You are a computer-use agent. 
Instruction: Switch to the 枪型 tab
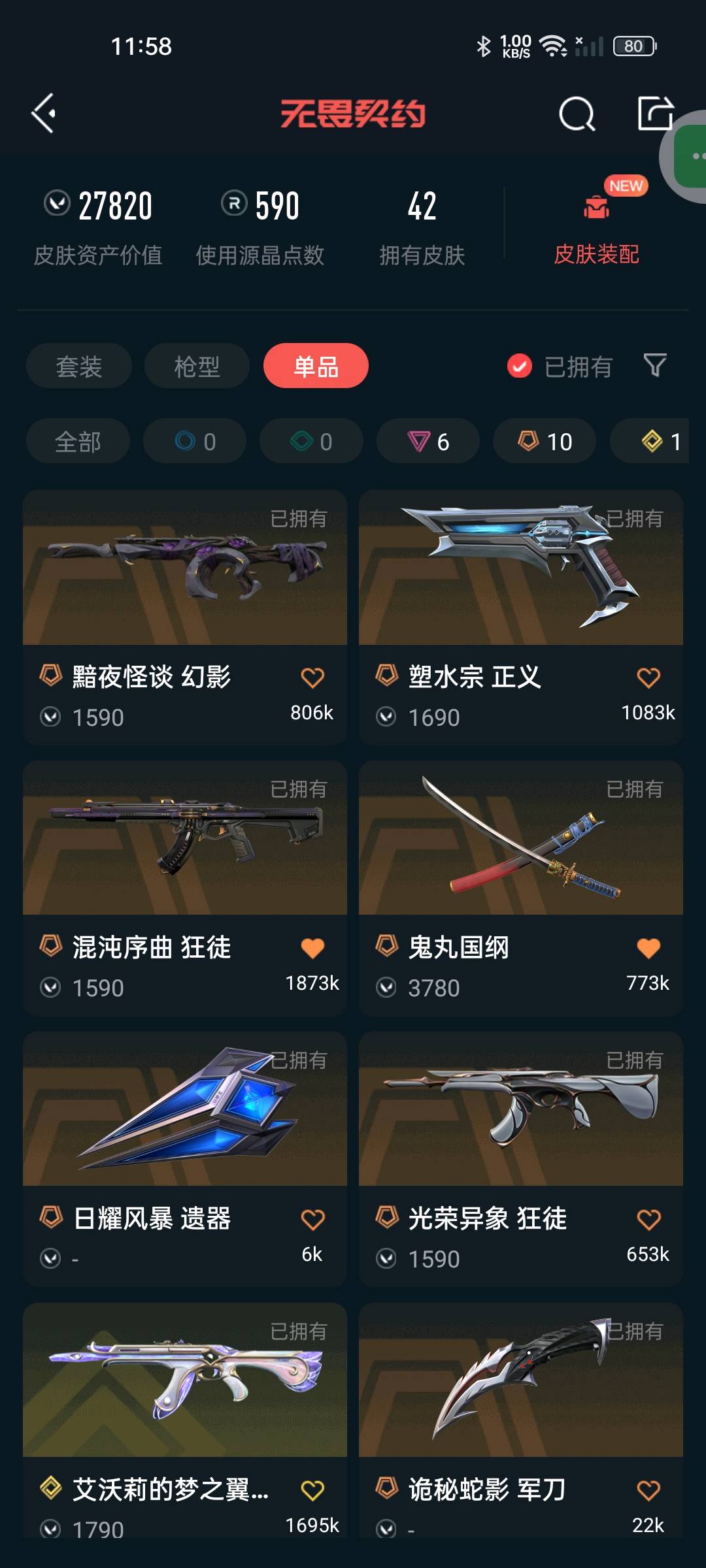[197, 367]
